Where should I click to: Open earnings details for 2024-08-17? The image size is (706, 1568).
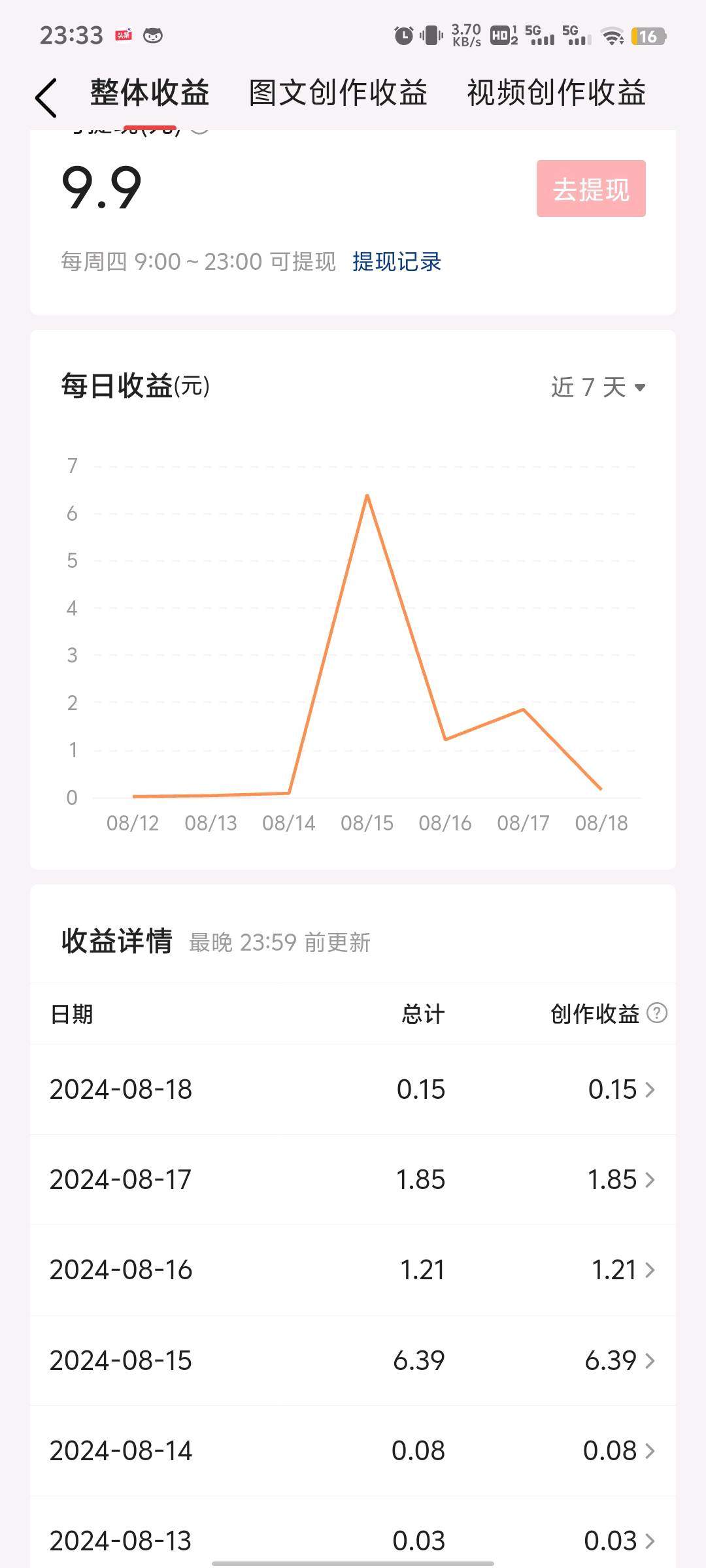[x=353, y=1179]
